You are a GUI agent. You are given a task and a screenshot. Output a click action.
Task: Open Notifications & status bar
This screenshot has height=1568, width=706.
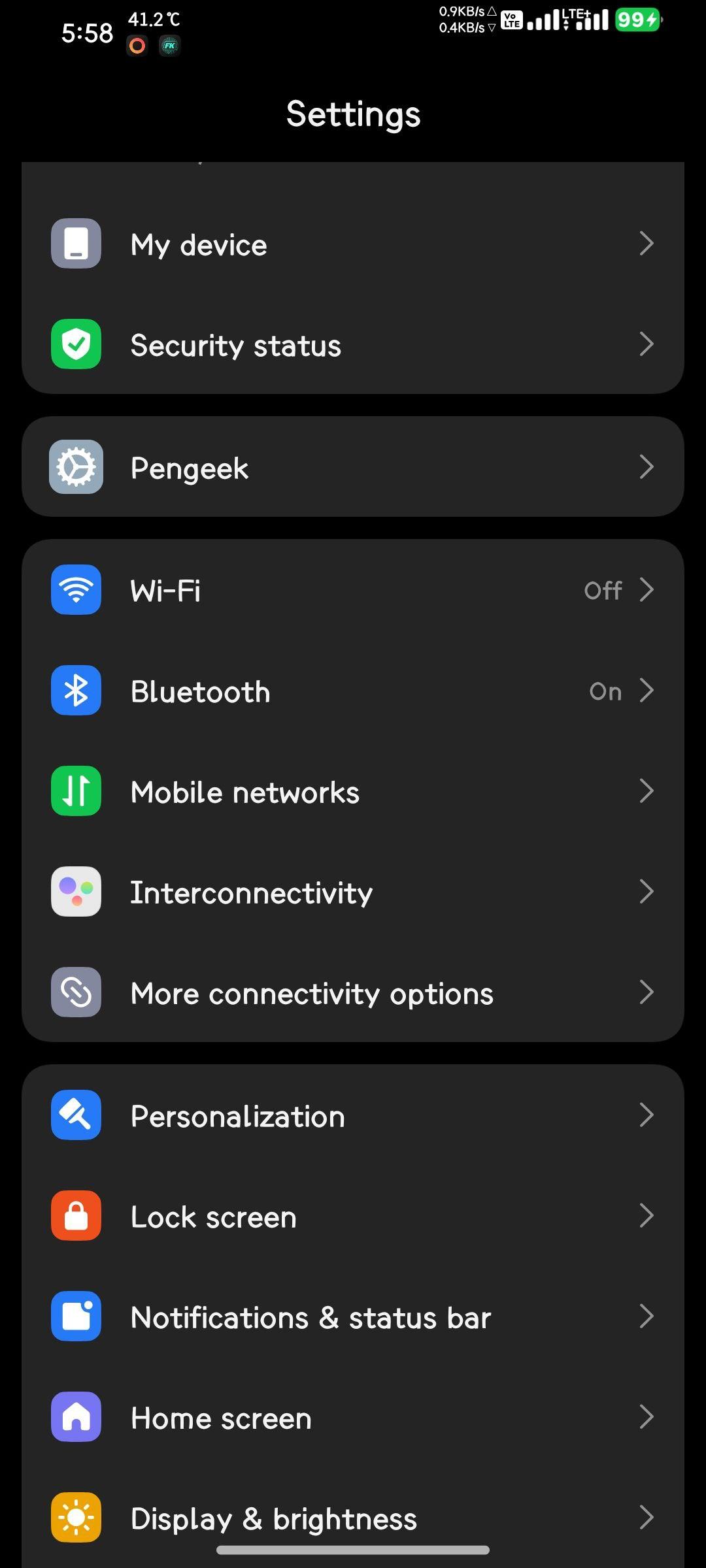pos(353,1316)
